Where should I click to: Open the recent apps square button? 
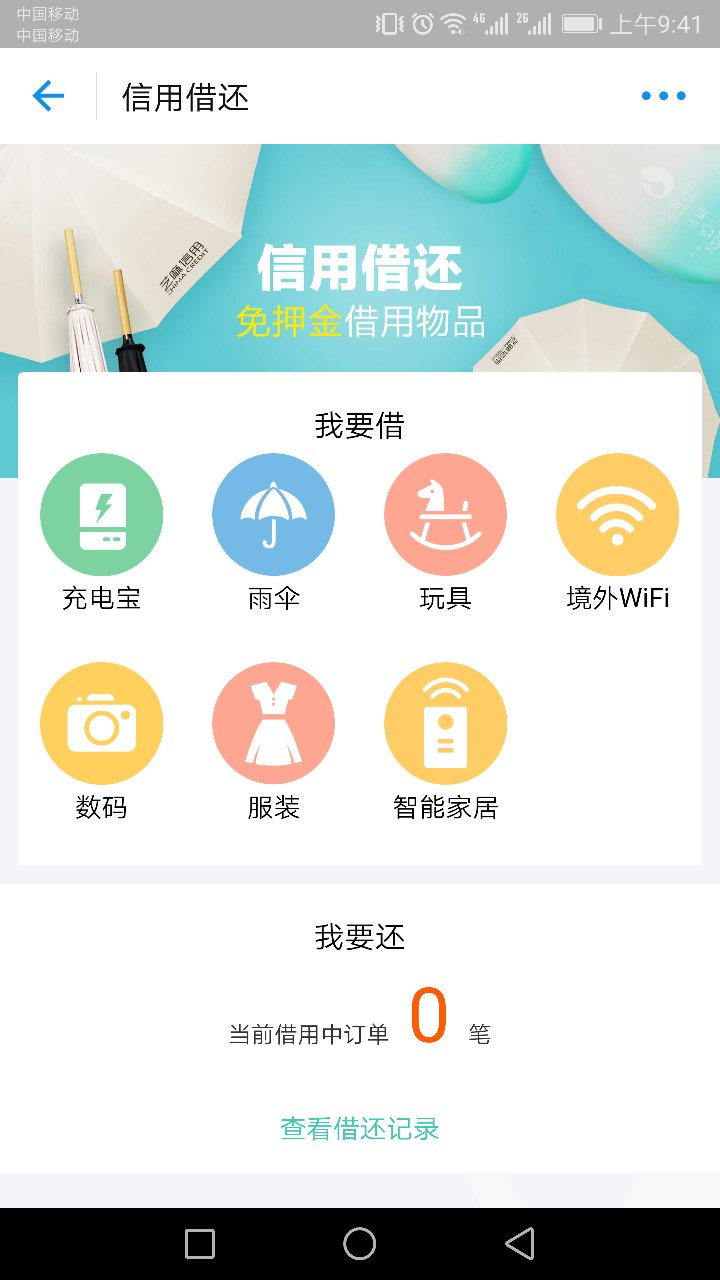click(200, 1244)
